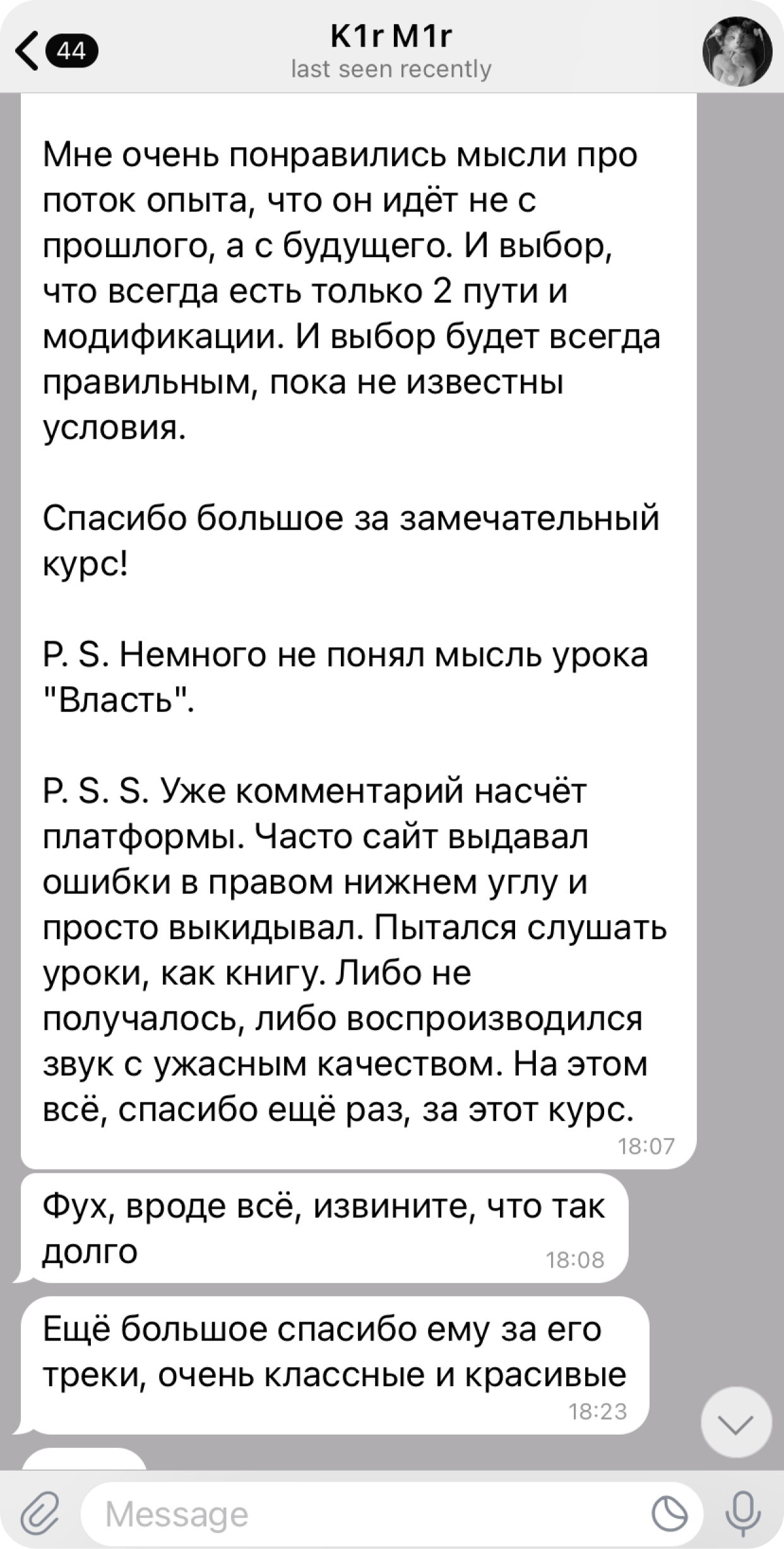Jump to the latest messages with the down arrow
784x1549 pixels.
[736, 1422]
